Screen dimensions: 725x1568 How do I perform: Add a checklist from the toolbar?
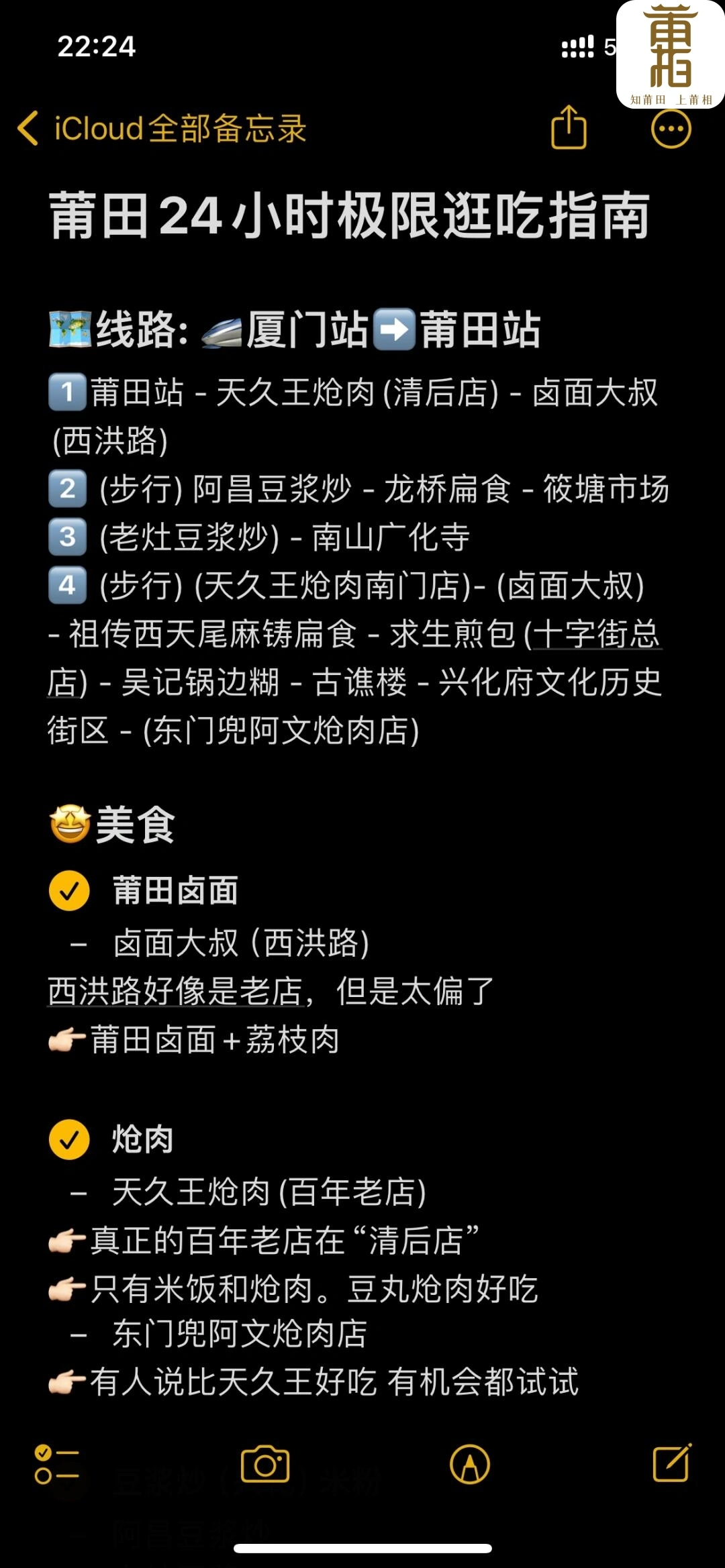(x=57, y=1464)
